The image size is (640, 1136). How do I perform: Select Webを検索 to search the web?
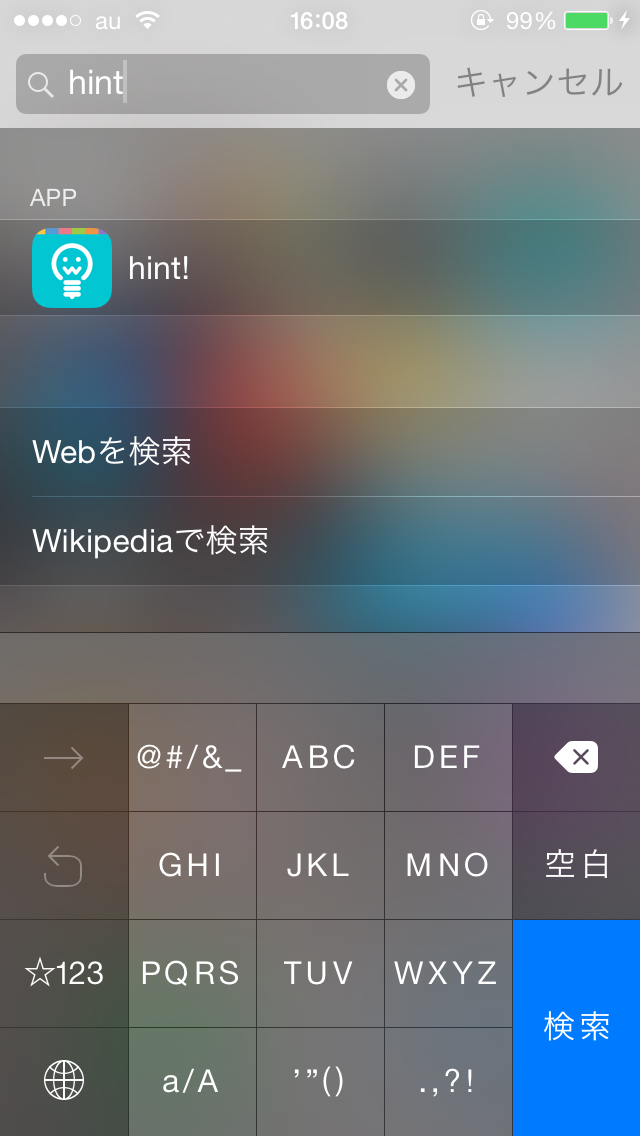point(320,452)
